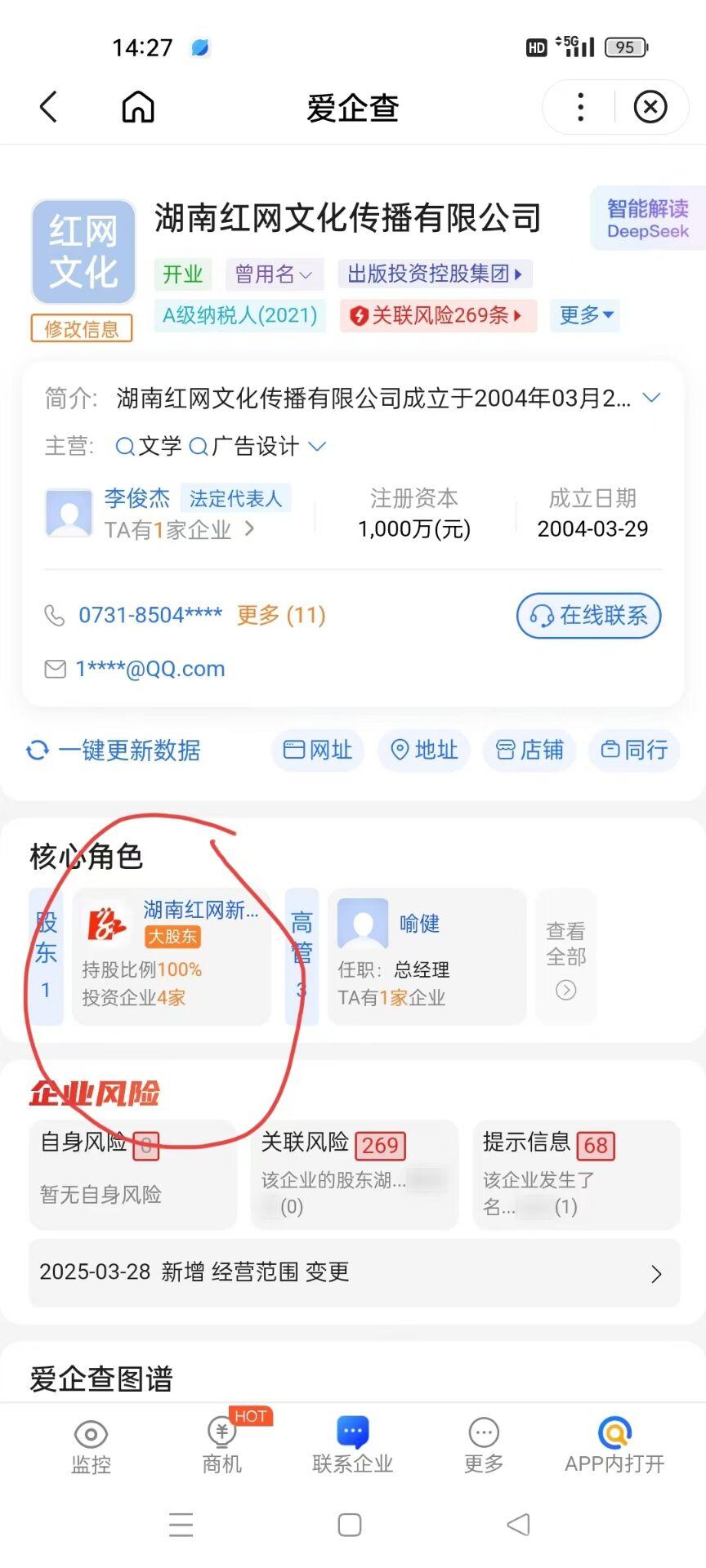Screen dimensions: 706x1568
Task: Go back using the top-left arrow
Action: click(x=49, y=107)
